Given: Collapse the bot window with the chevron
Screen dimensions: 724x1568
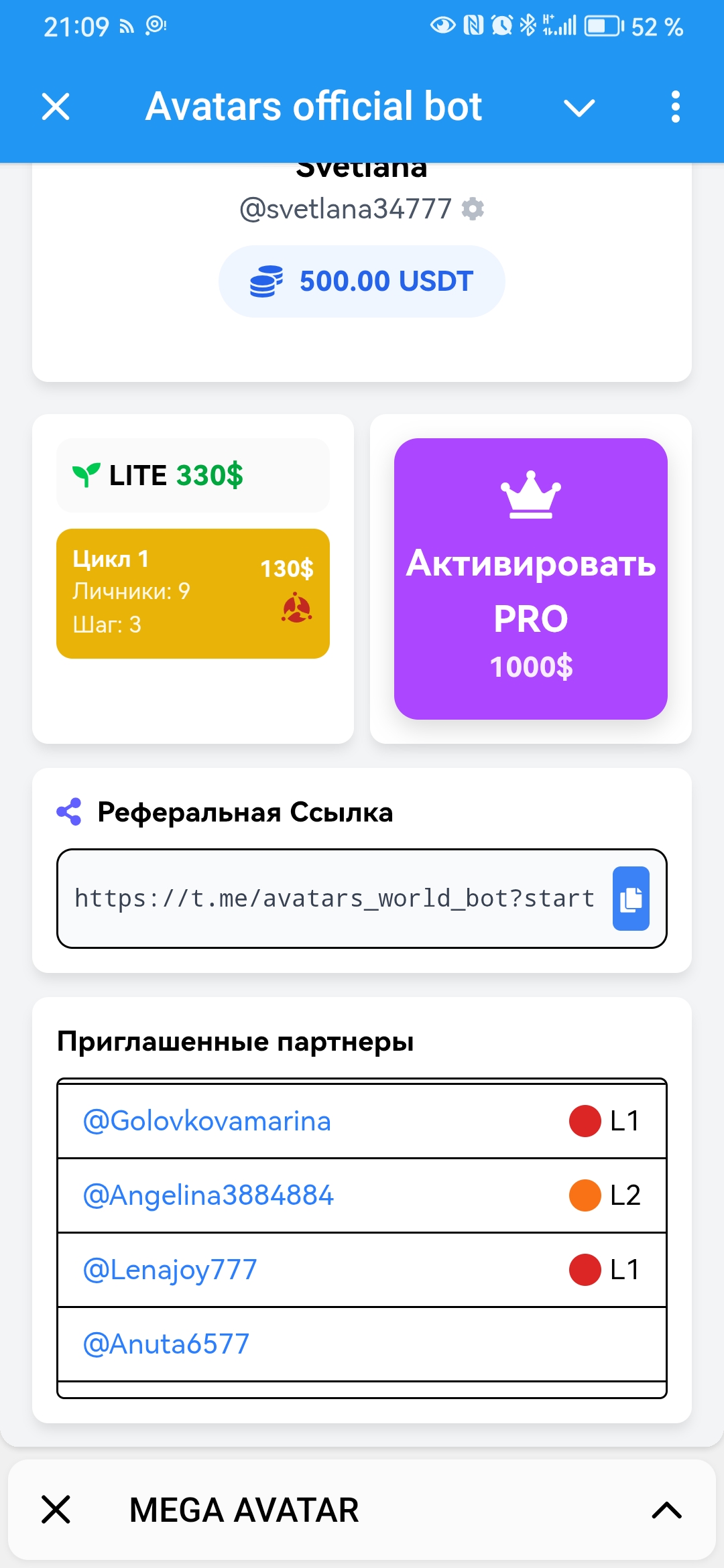Looking at the screenshot, I should pos(579,107).
